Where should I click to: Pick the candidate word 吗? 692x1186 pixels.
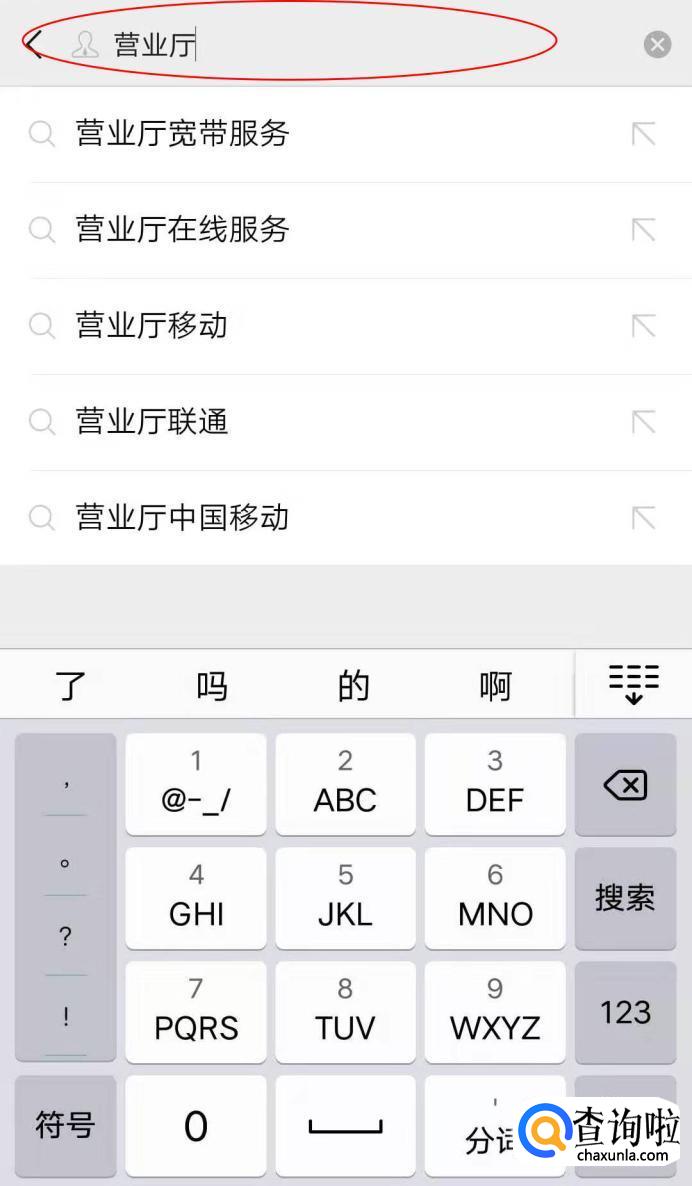click(212, 686)
